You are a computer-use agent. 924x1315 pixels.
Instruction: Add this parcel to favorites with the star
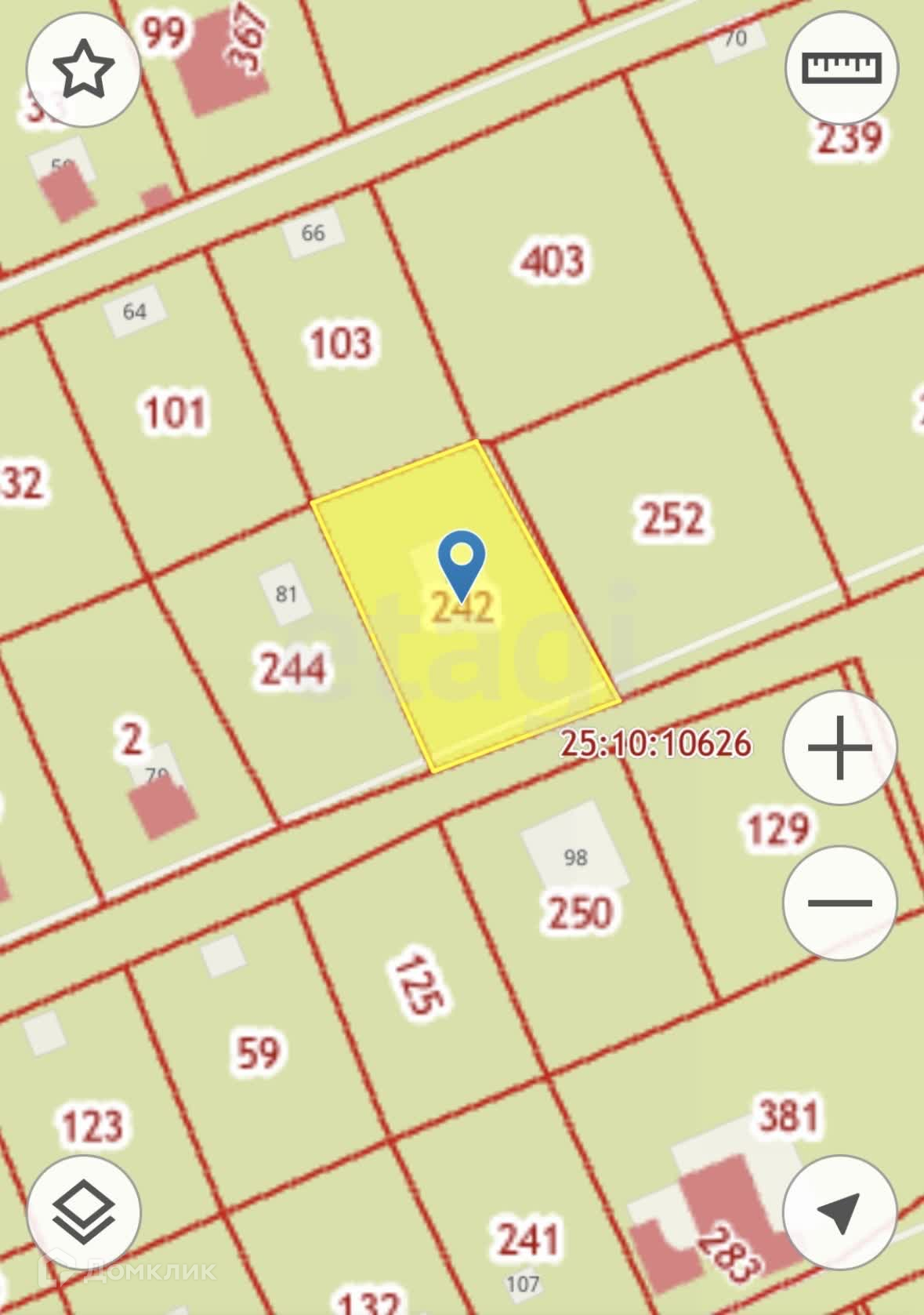(x=83, y=70)
